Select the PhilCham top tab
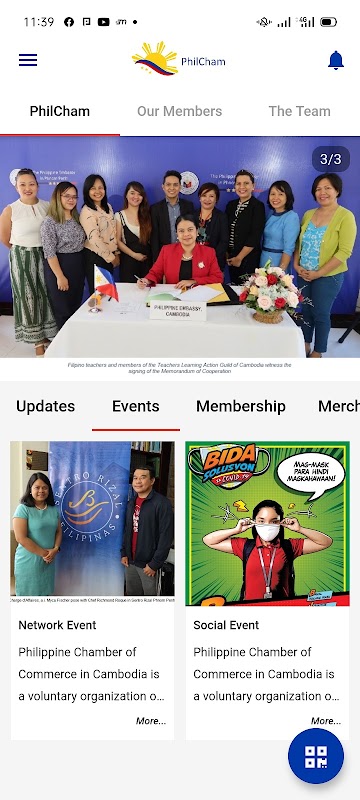Image resolution: width=360 pixels, height=800 pixels. click(60, 111)
